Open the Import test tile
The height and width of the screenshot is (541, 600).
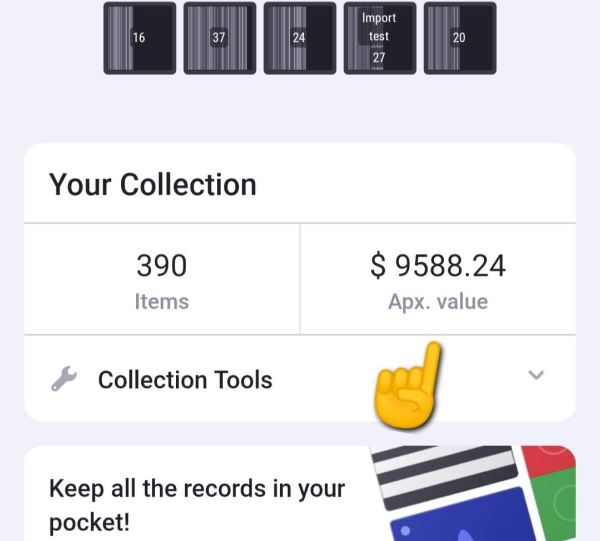click(x=379, y=38)
